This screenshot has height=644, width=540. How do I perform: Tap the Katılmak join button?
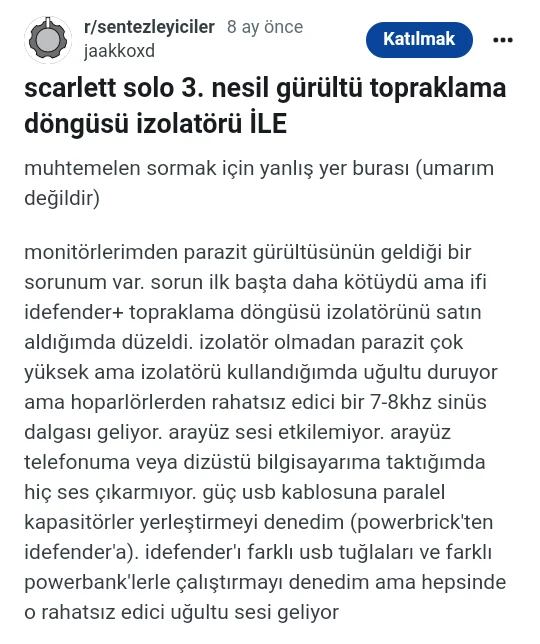point(419,39)
